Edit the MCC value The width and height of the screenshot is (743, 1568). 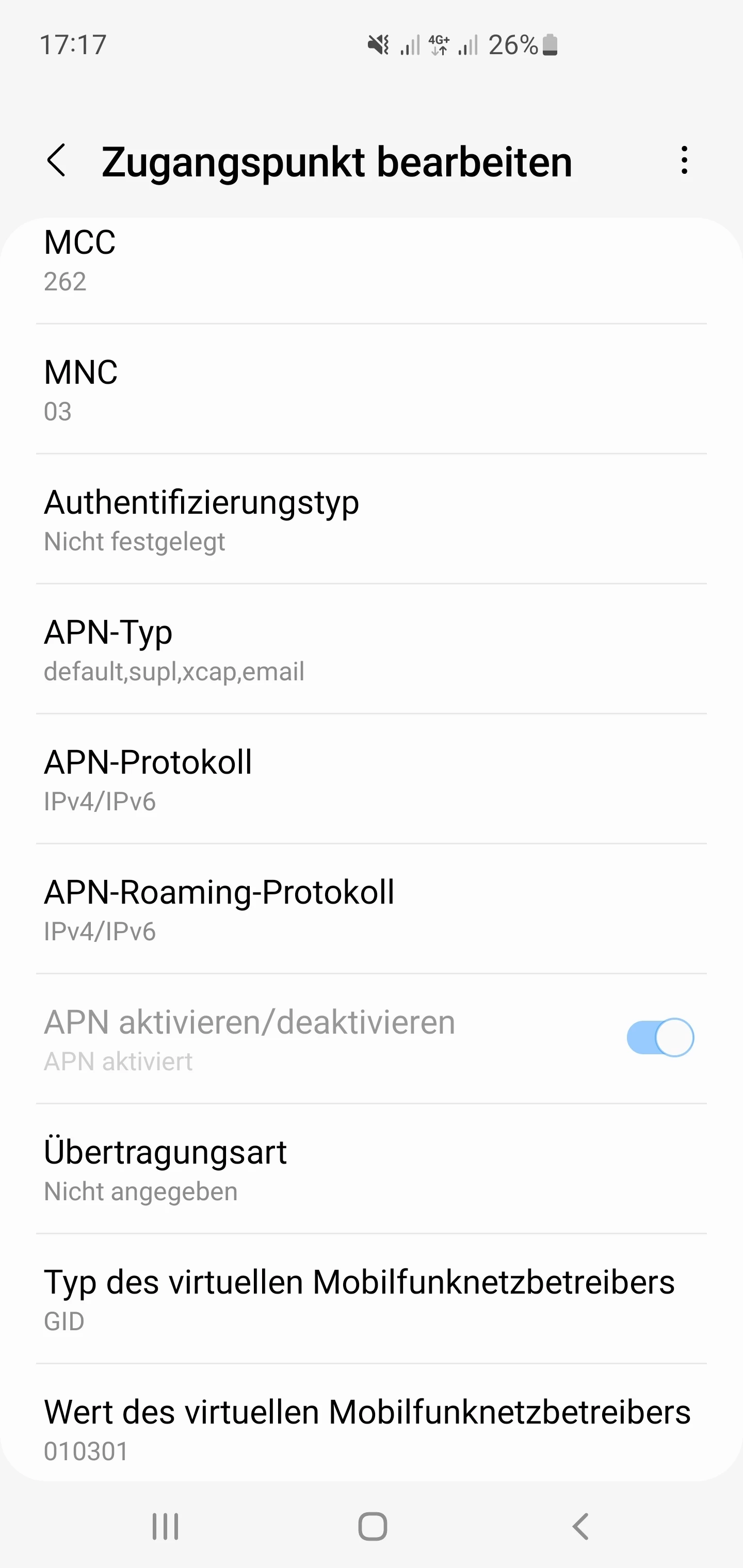[x=372, y=261]
